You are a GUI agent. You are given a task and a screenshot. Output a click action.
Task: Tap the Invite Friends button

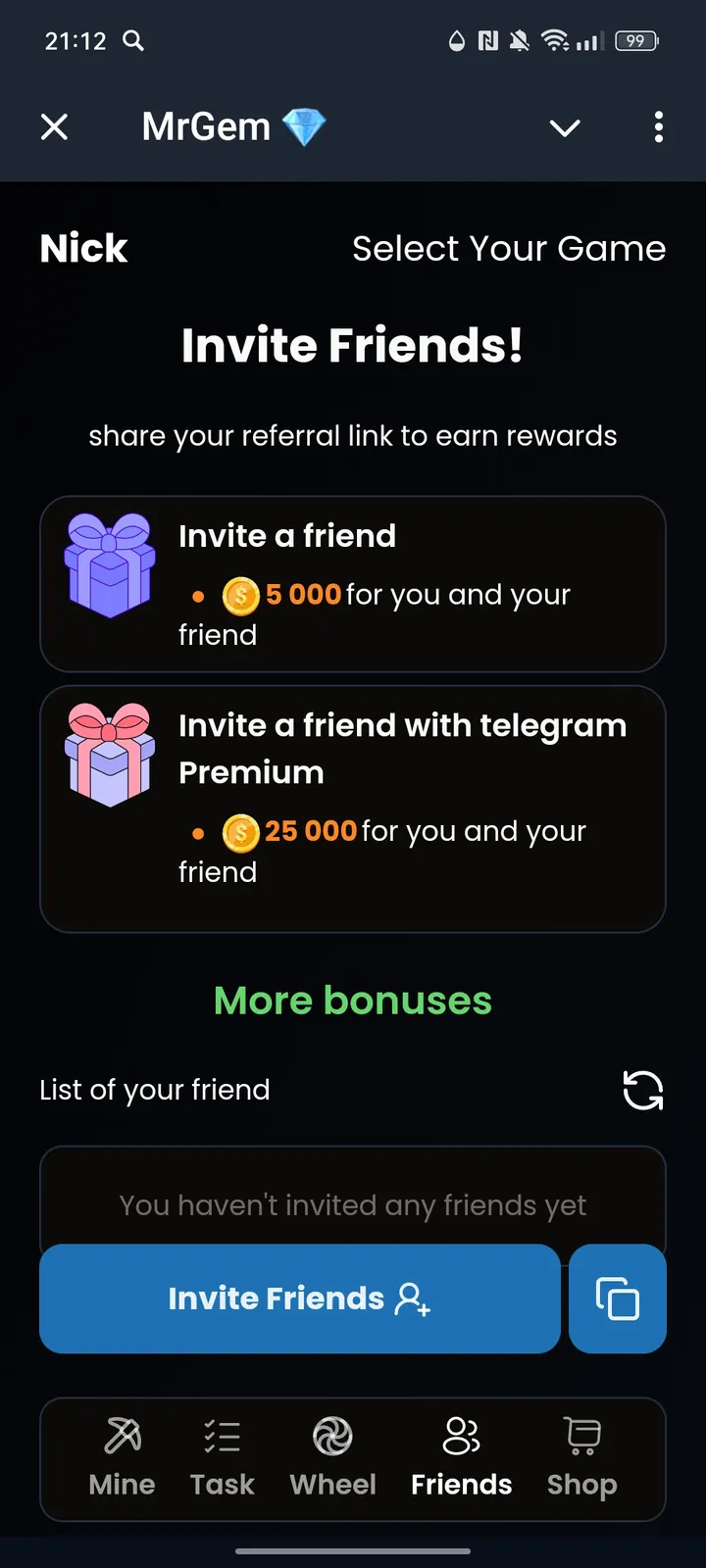tap(300, 1298)
